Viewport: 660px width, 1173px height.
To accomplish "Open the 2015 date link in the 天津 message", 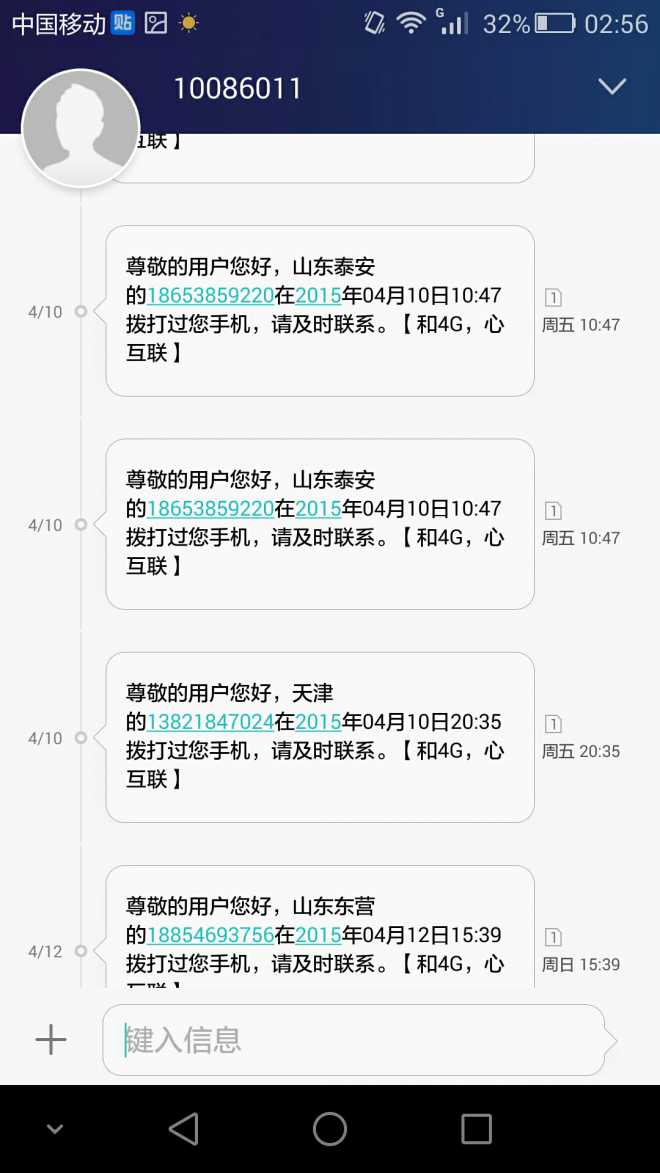I will (318, 722).
